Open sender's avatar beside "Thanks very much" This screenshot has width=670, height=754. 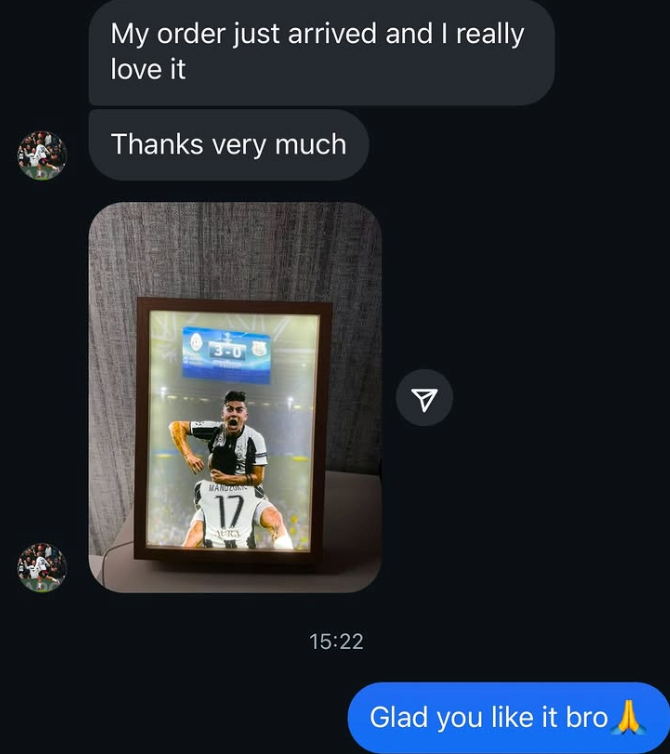(42, 155)
